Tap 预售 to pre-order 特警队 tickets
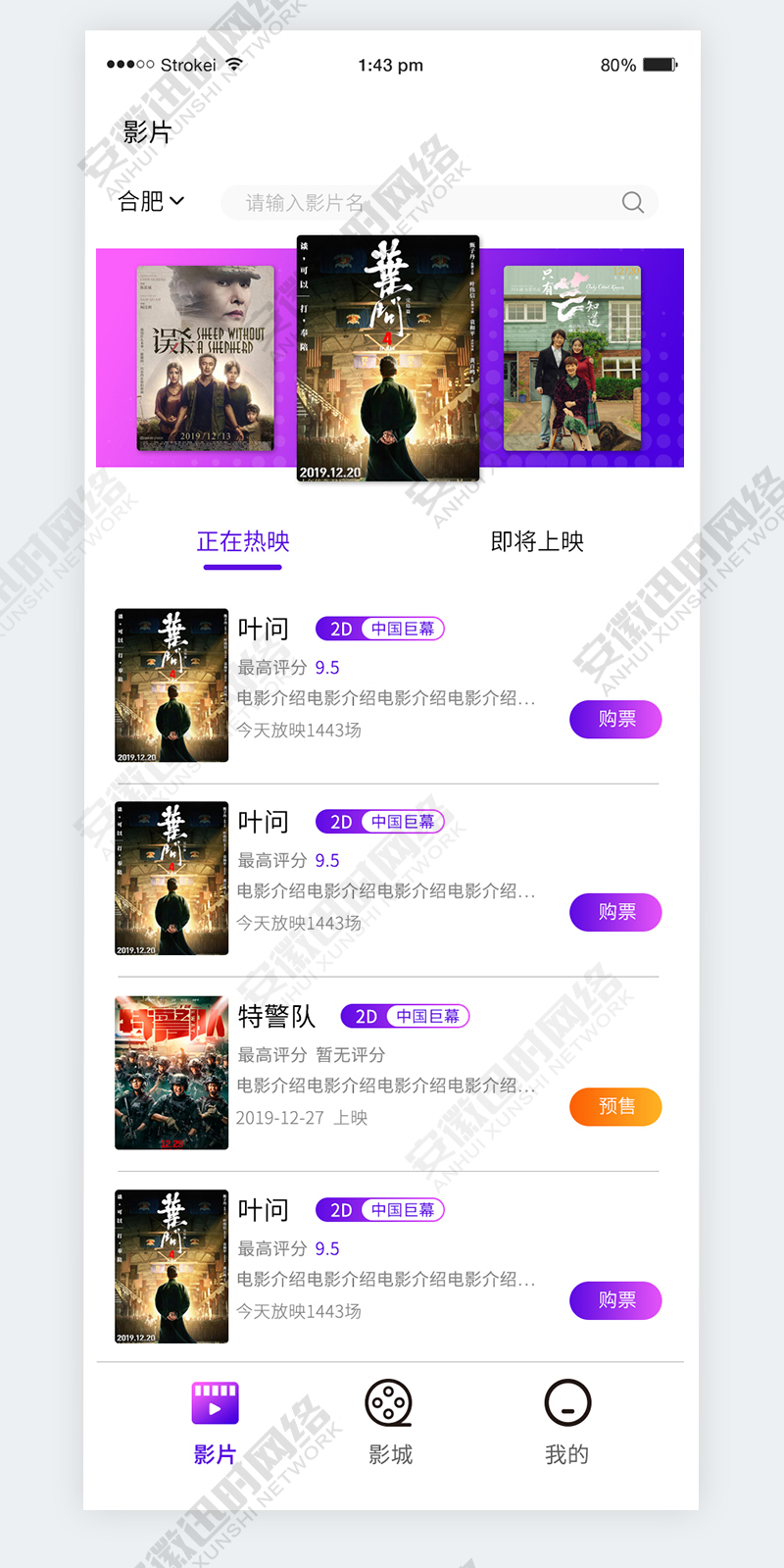This screenshot has height=1568, width=784. [x=615, y=1107]
